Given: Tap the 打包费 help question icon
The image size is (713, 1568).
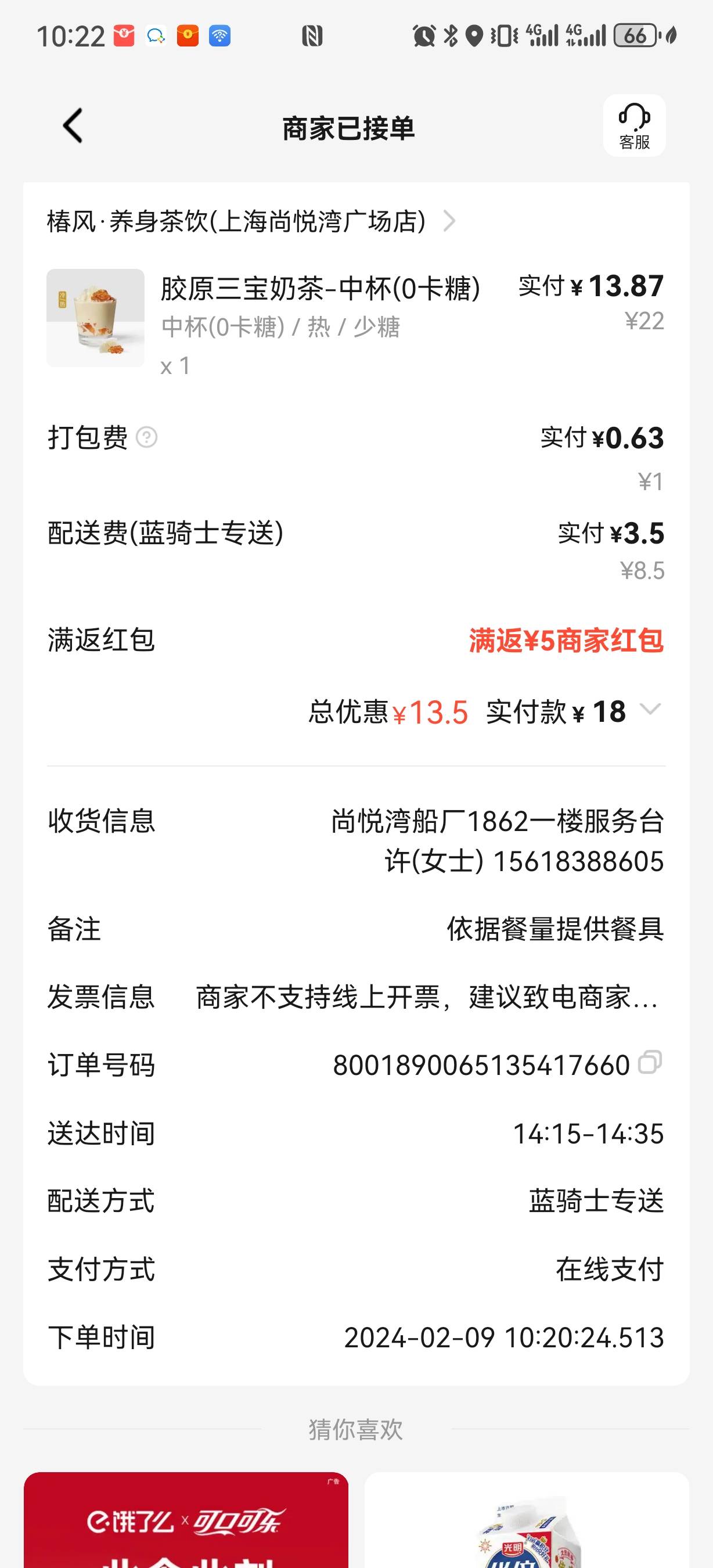Looking at the screenshot, I should tap(147, 437).
